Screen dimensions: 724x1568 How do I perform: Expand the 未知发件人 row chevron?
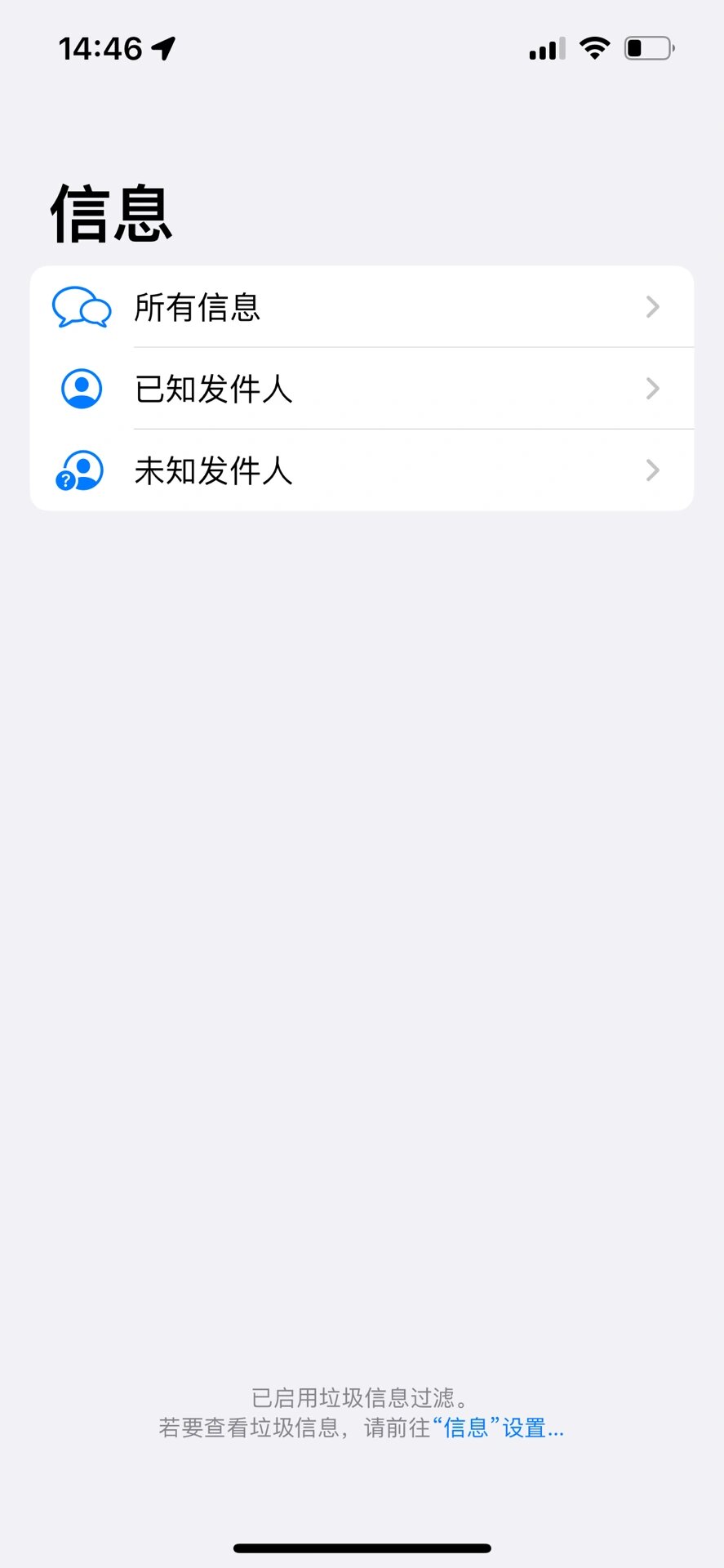click(652, 470)
